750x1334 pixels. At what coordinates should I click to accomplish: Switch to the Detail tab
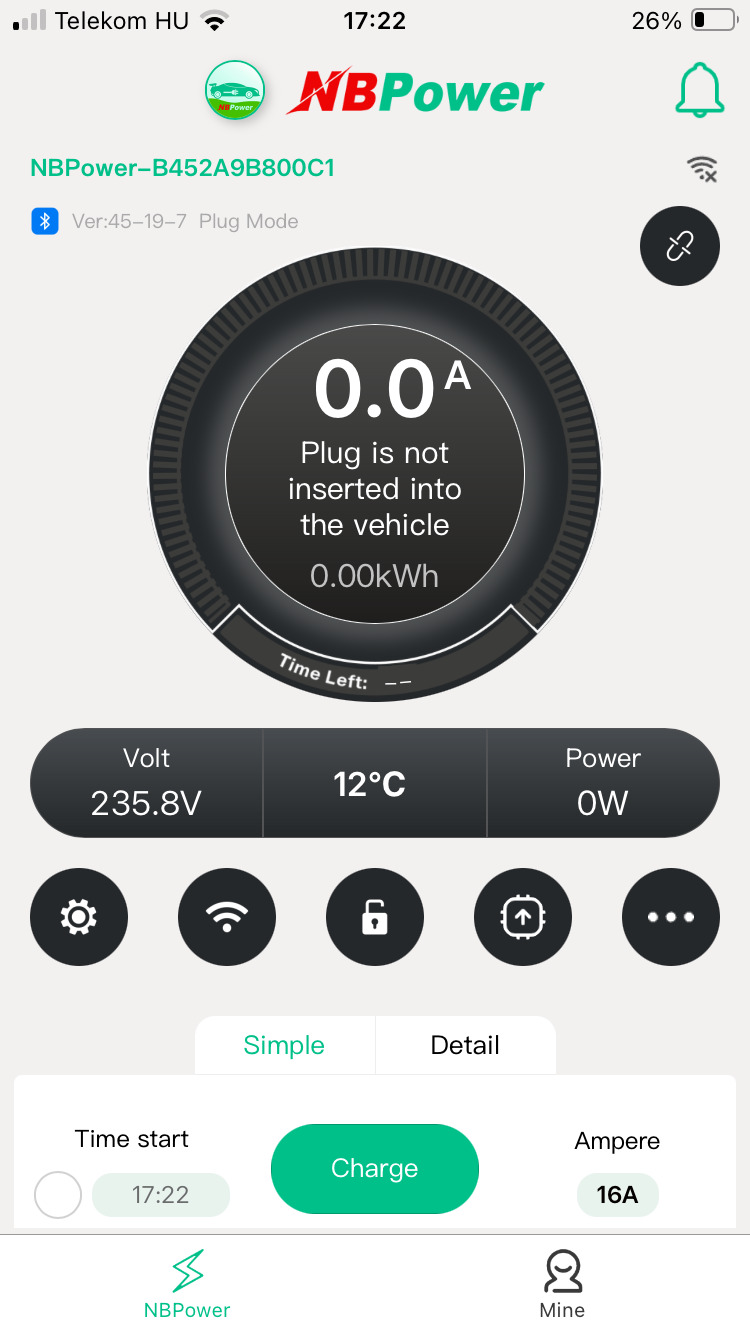465,1045
